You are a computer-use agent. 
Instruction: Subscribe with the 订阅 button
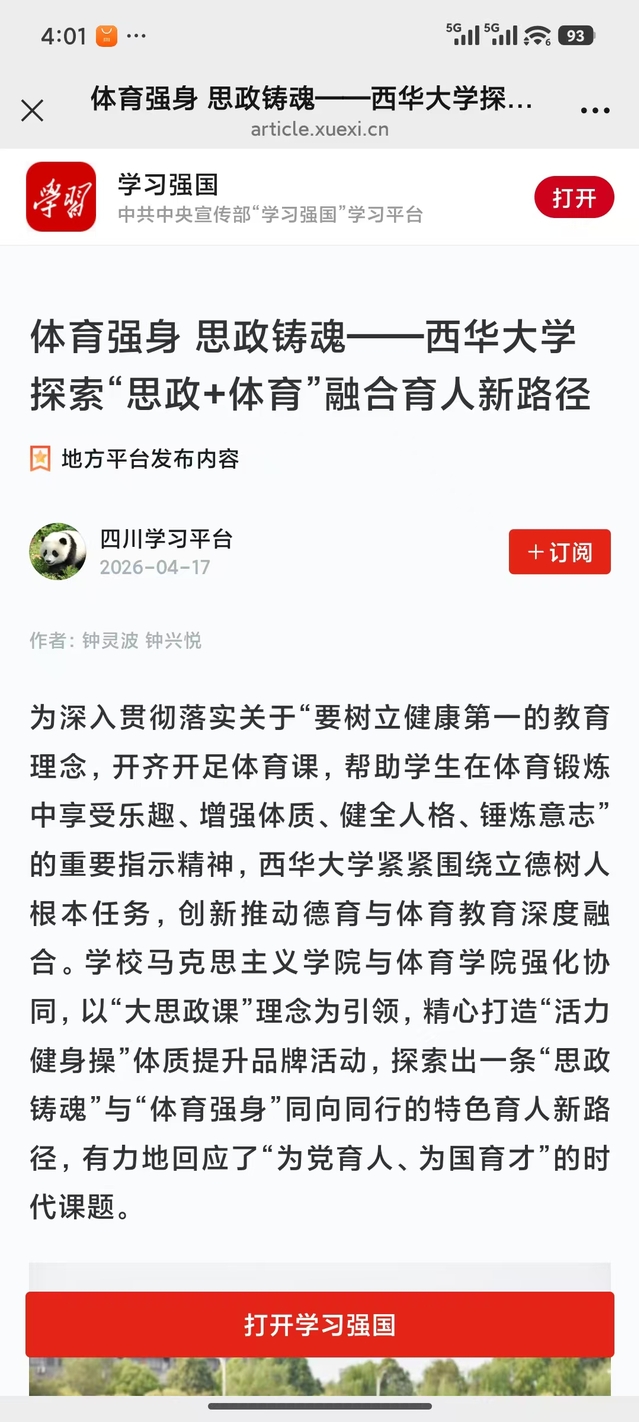[560, 552]
